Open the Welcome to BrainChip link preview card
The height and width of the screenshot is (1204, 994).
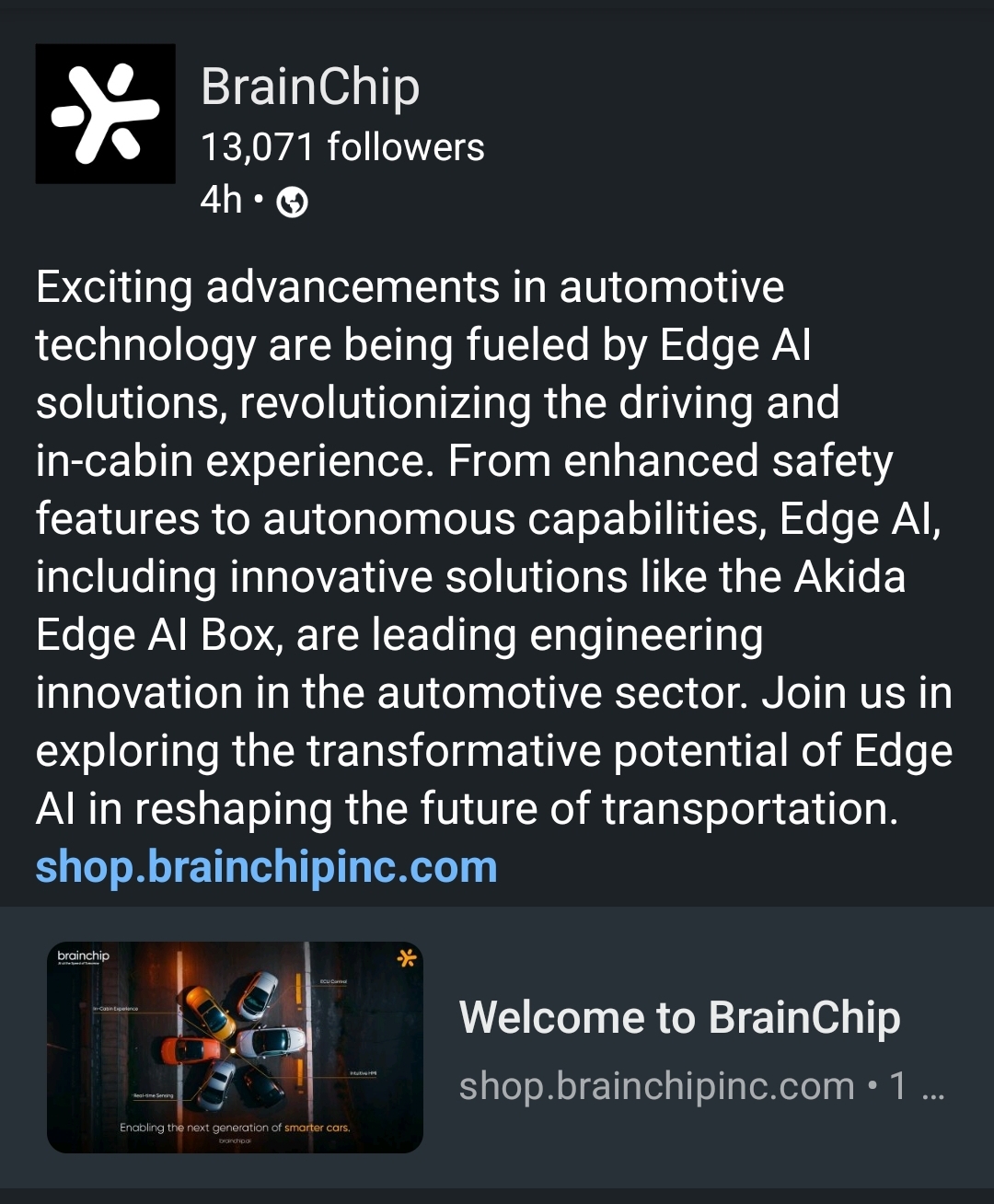coord(679,1018)
